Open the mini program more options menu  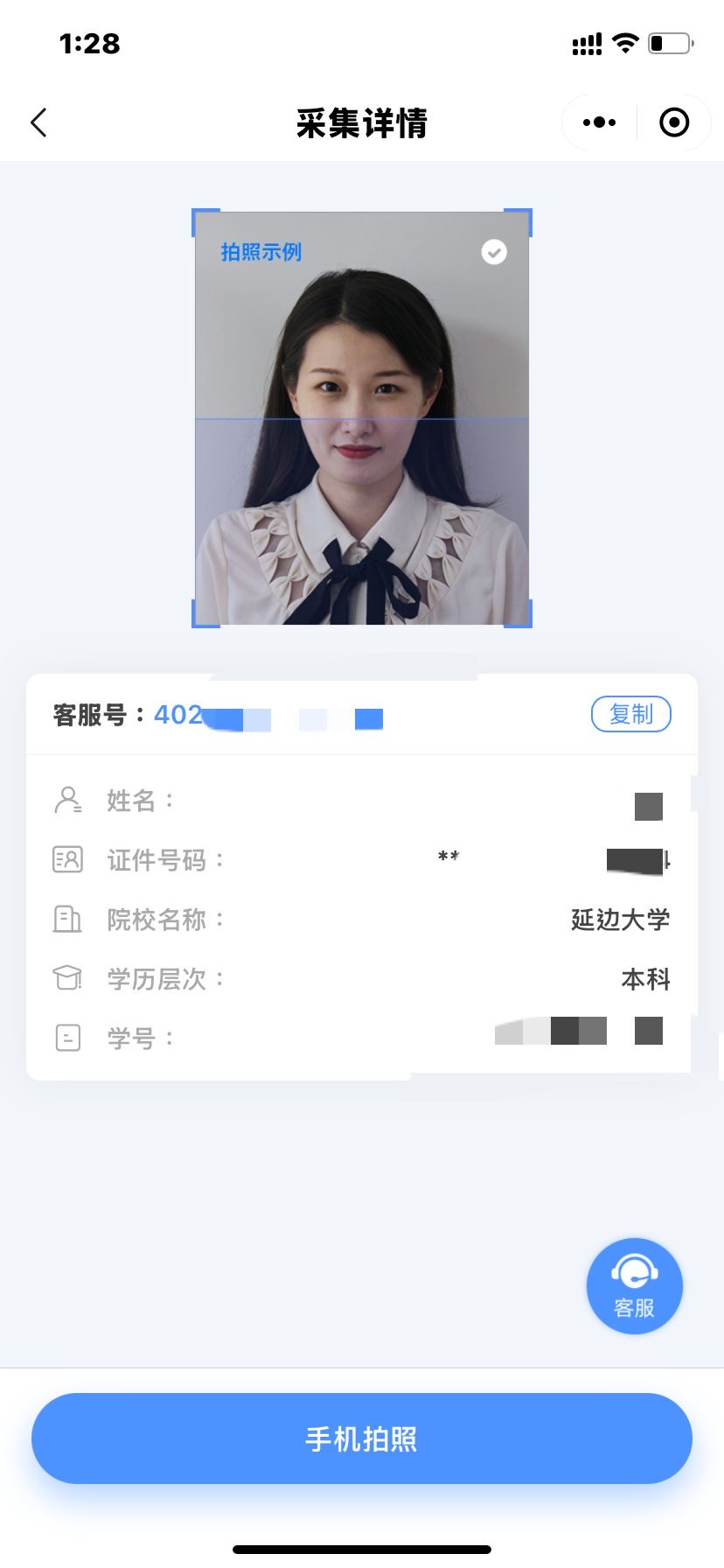click(599, 123)
